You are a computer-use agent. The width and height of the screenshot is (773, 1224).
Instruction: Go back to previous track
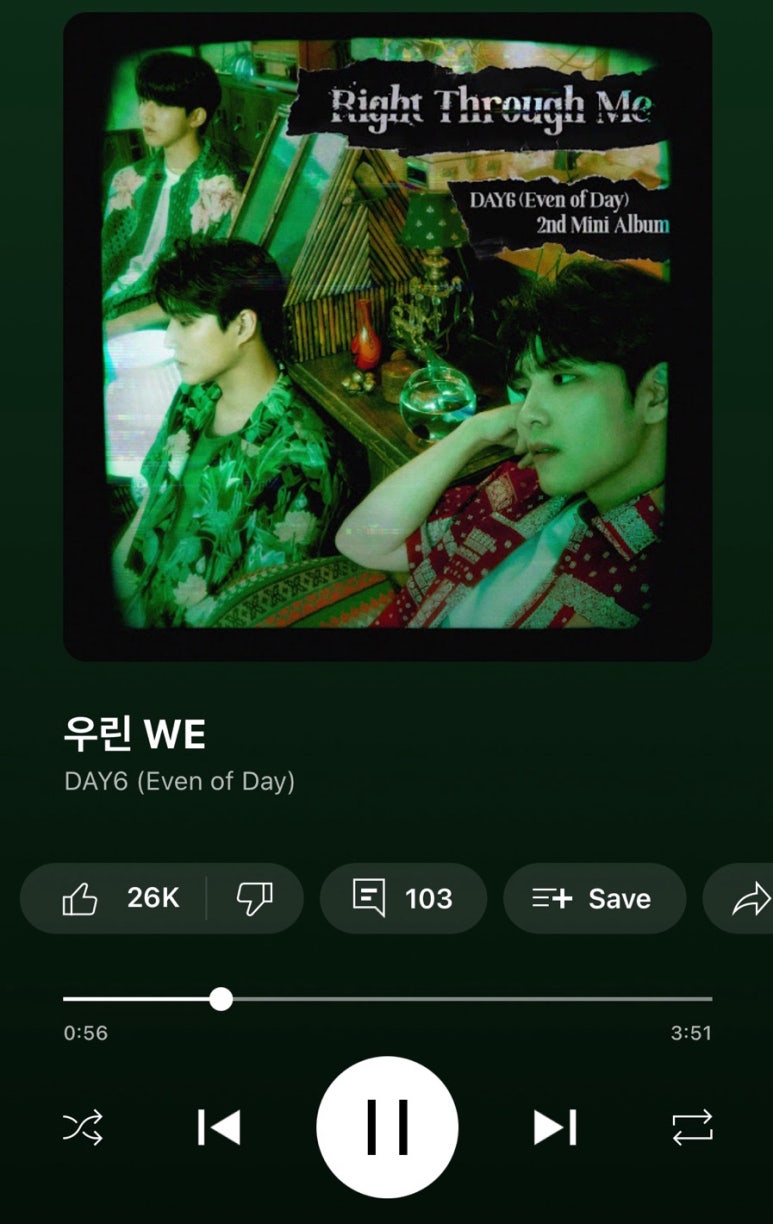(x=220, y=1127)
